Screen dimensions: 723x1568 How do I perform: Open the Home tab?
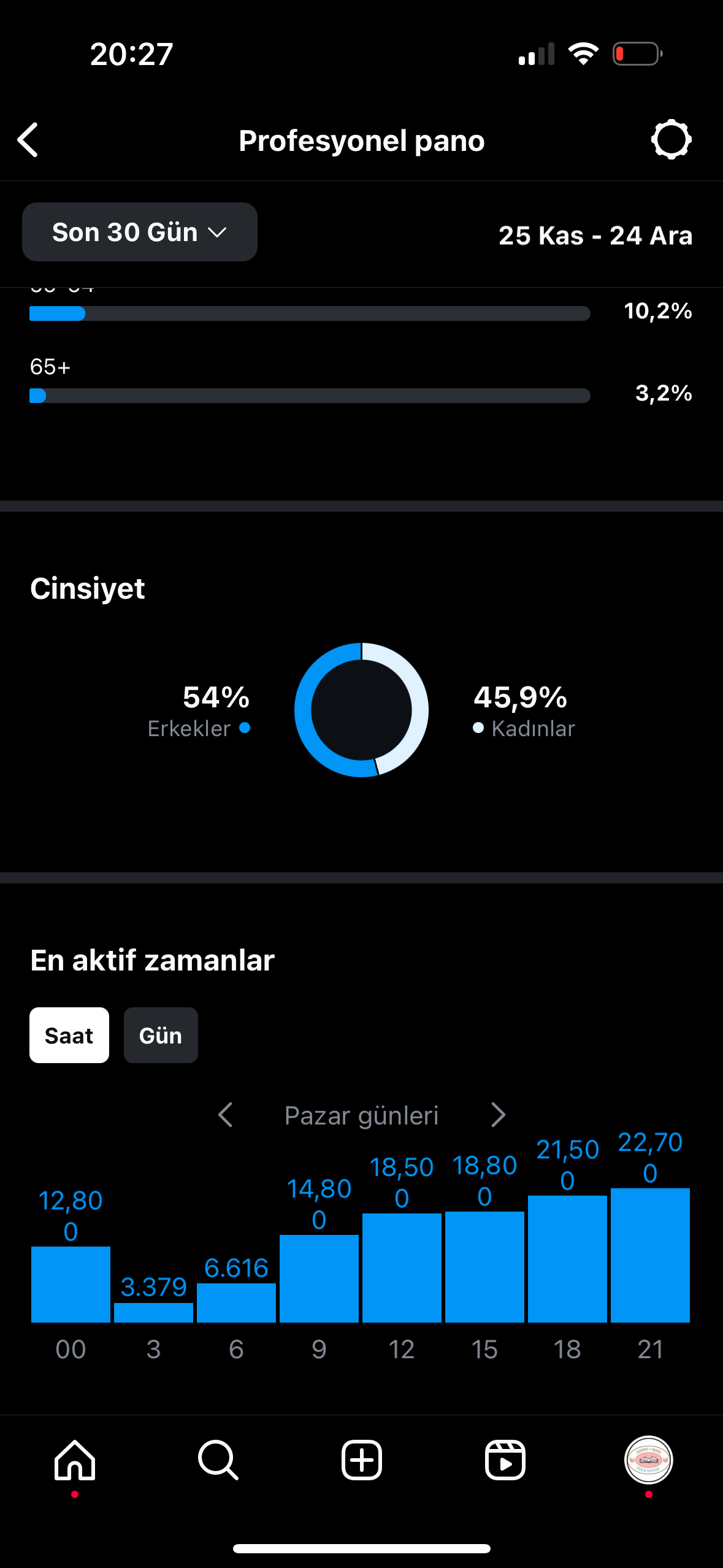[75, 1460]
